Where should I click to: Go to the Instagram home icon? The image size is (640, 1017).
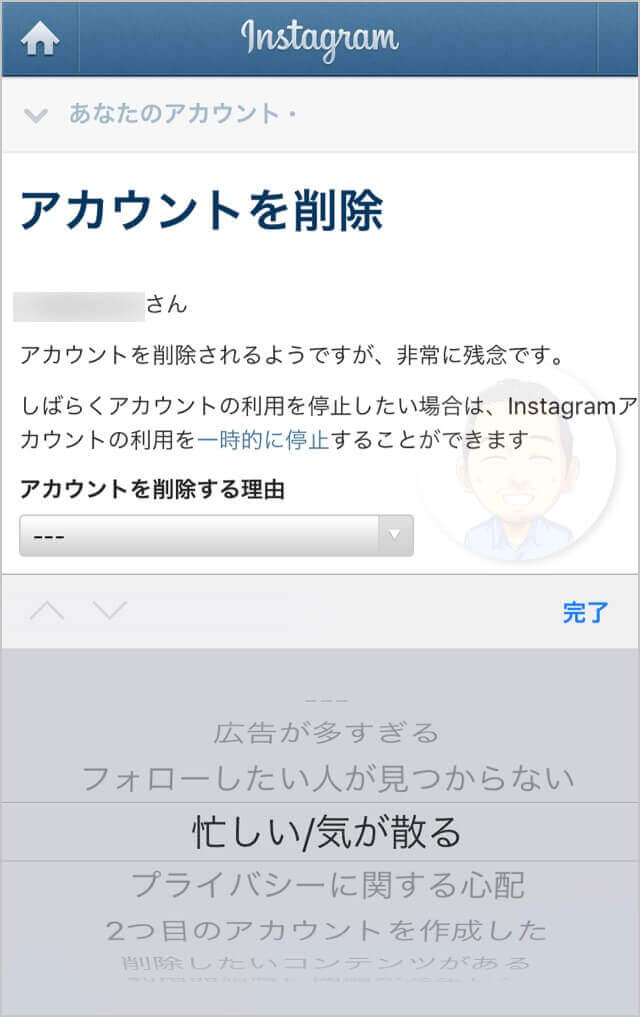[x=40, y=39]
